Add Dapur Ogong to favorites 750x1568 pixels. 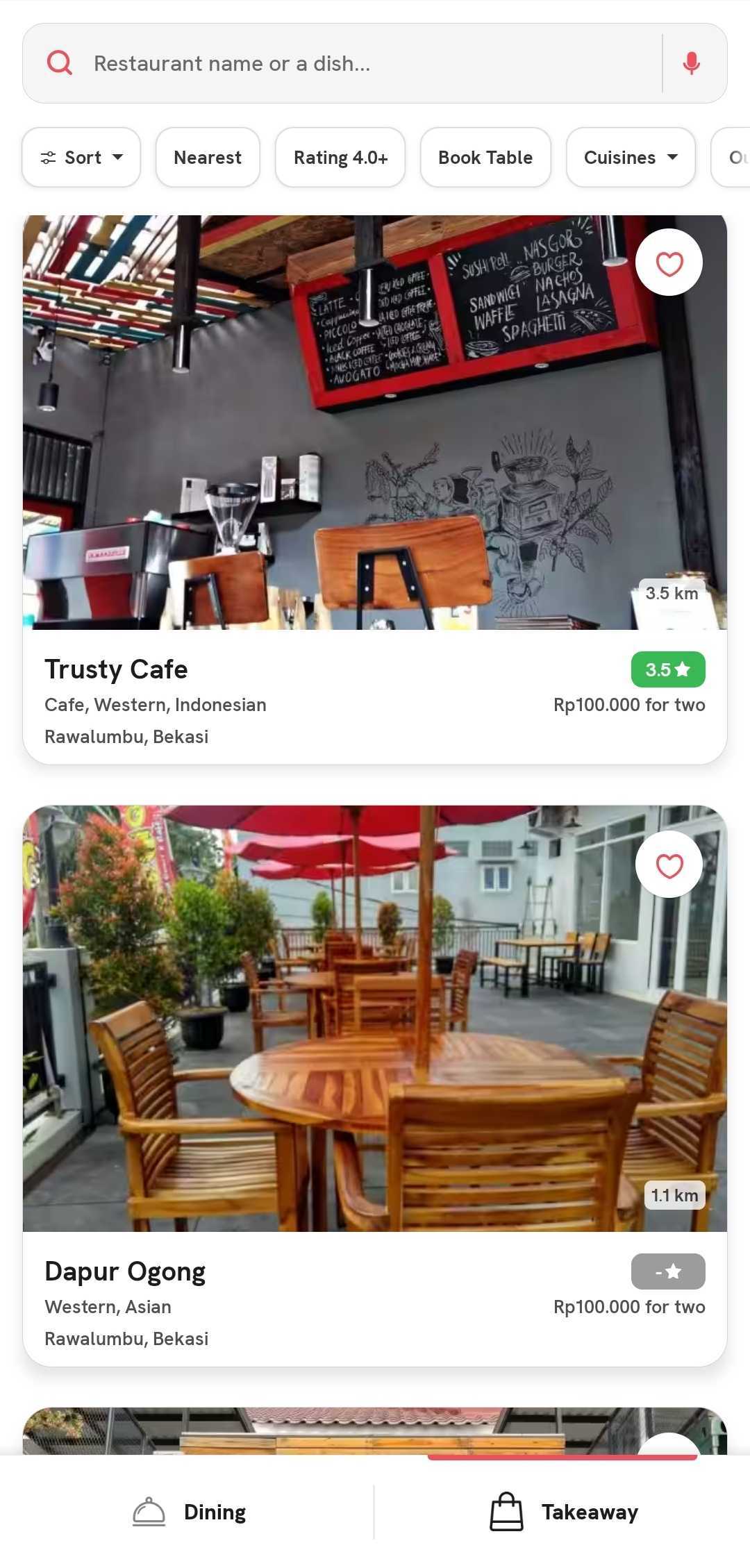(x=669, y=865)
